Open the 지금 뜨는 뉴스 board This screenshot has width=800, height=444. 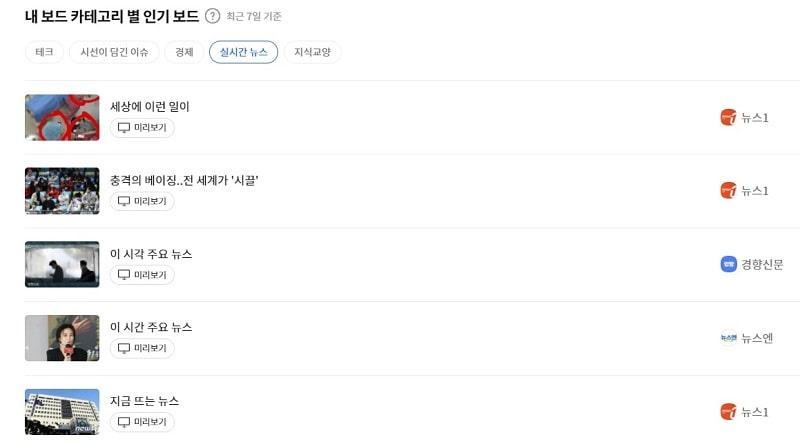tap(145, 401)
